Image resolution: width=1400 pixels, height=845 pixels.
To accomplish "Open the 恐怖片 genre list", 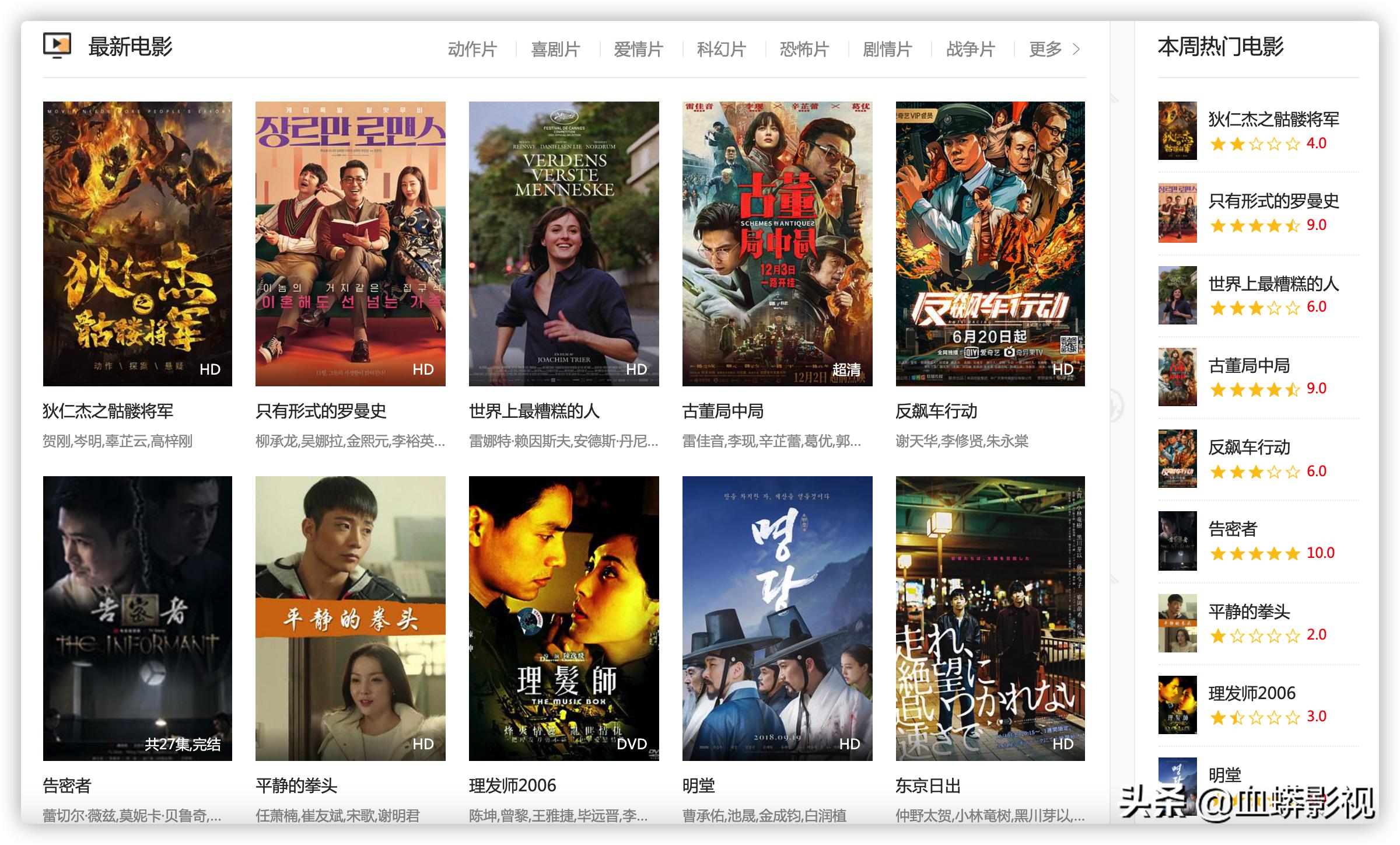I will (804, 50).
